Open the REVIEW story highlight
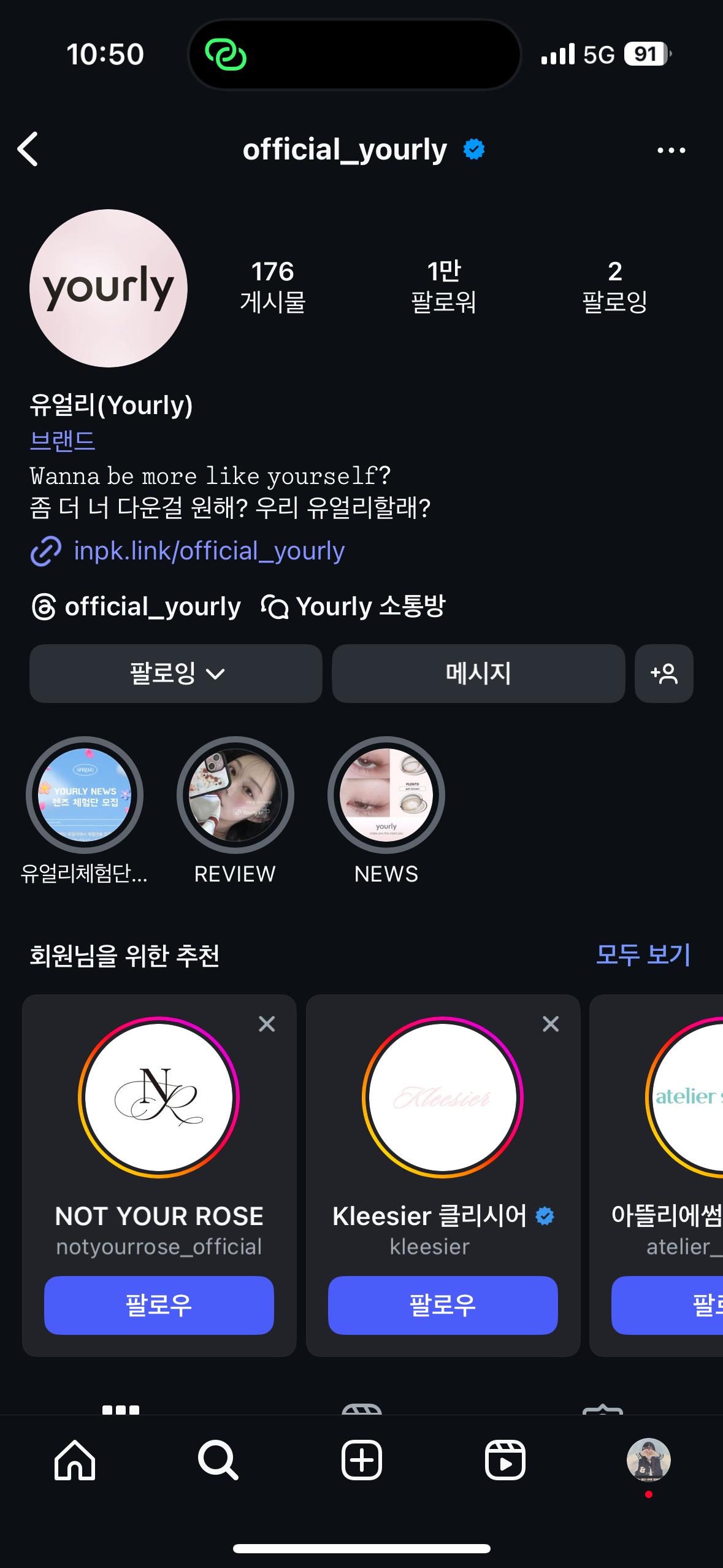 [x=235, y=795]
